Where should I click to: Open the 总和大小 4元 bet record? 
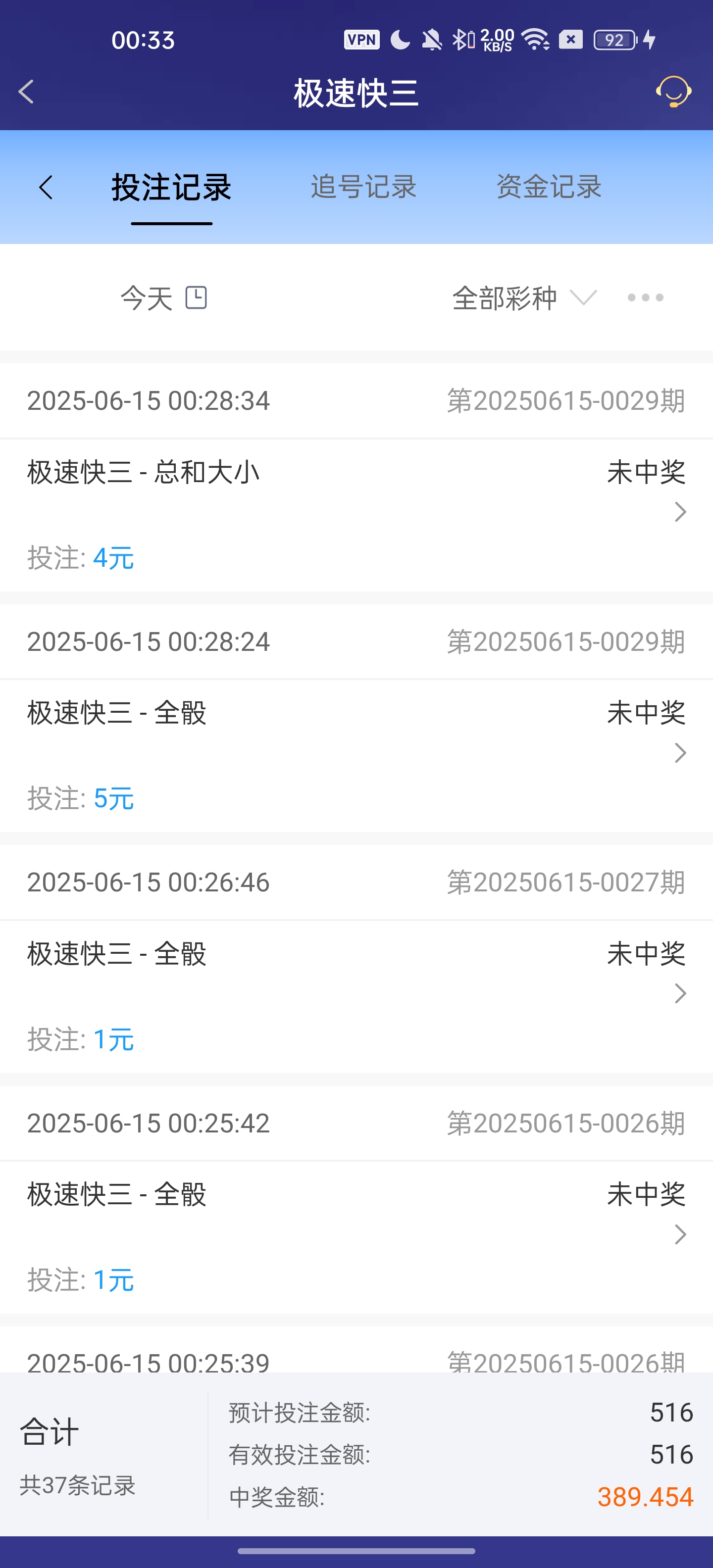356,513
